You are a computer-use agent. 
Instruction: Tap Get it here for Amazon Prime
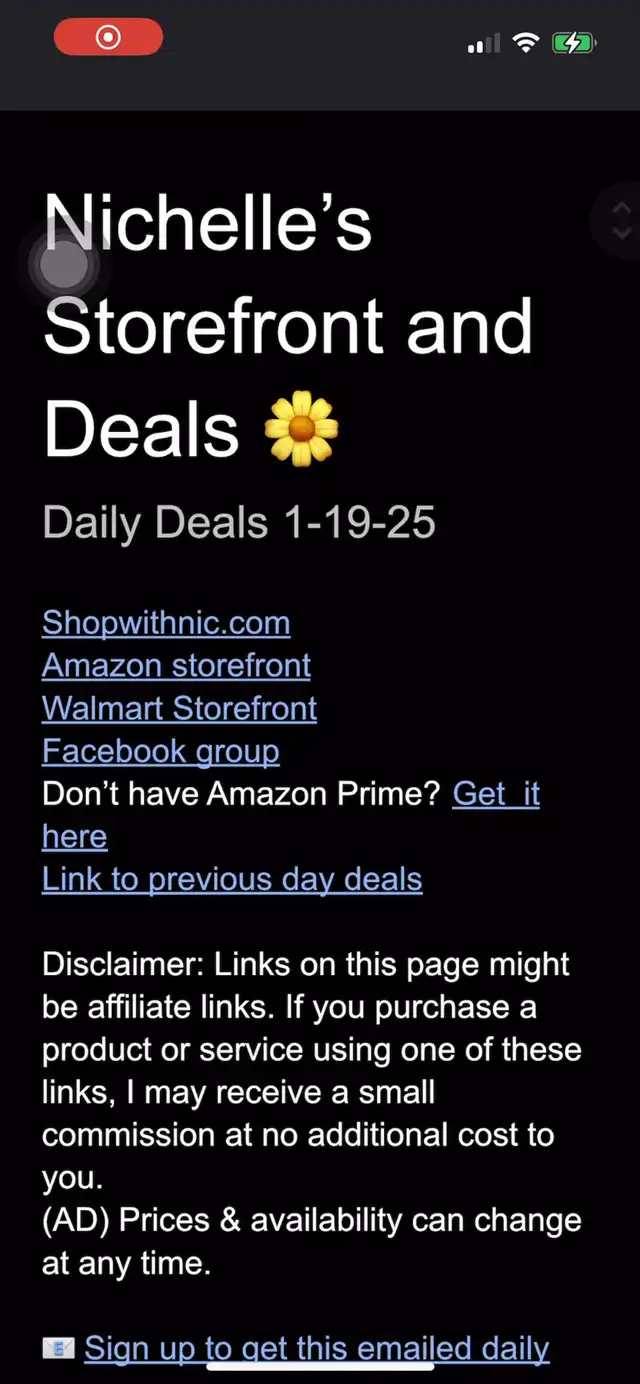(x=495, y=794)
